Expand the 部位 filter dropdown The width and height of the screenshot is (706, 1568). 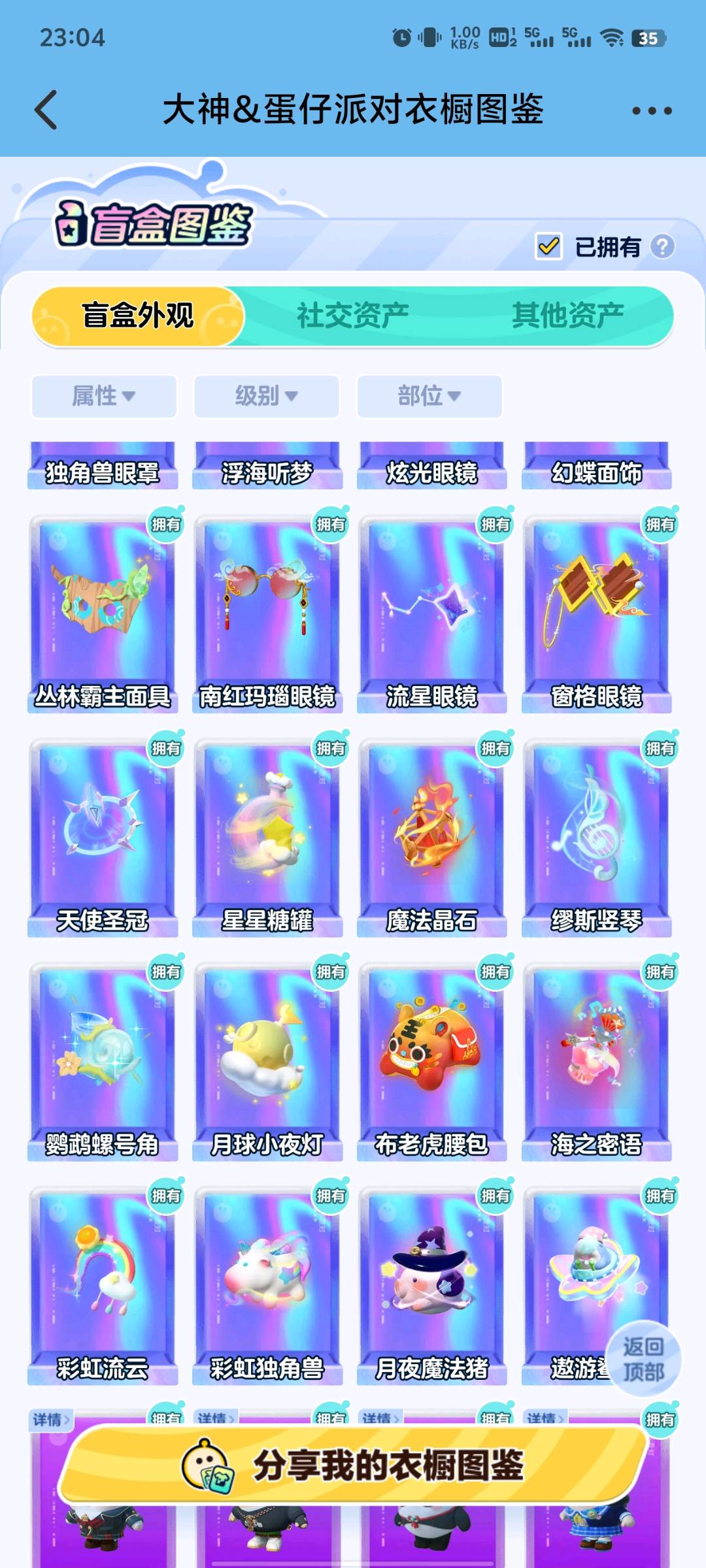429,396
